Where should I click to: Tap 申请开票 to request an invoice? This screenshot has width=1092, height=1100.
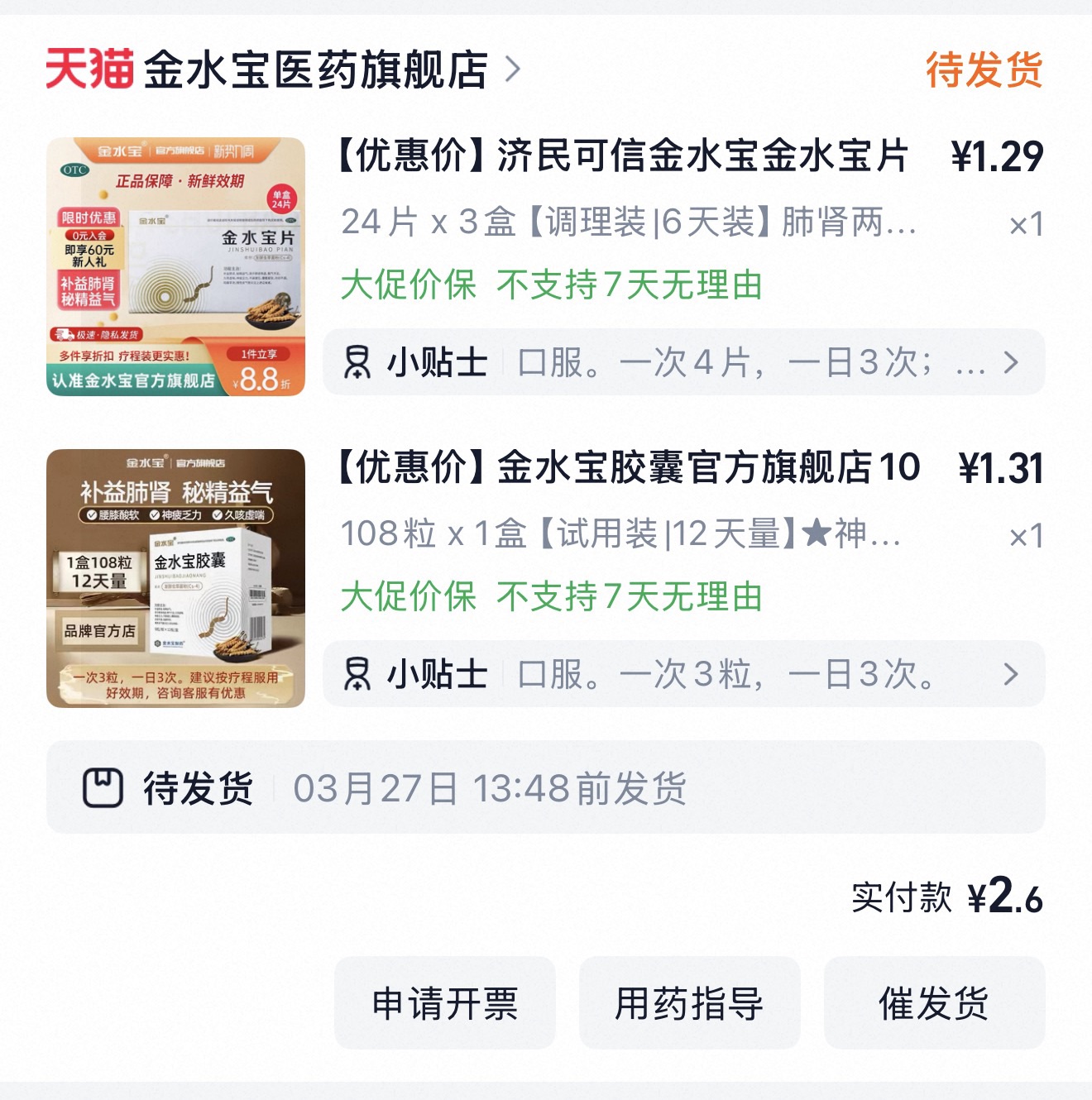click(x=444, y=1003)
